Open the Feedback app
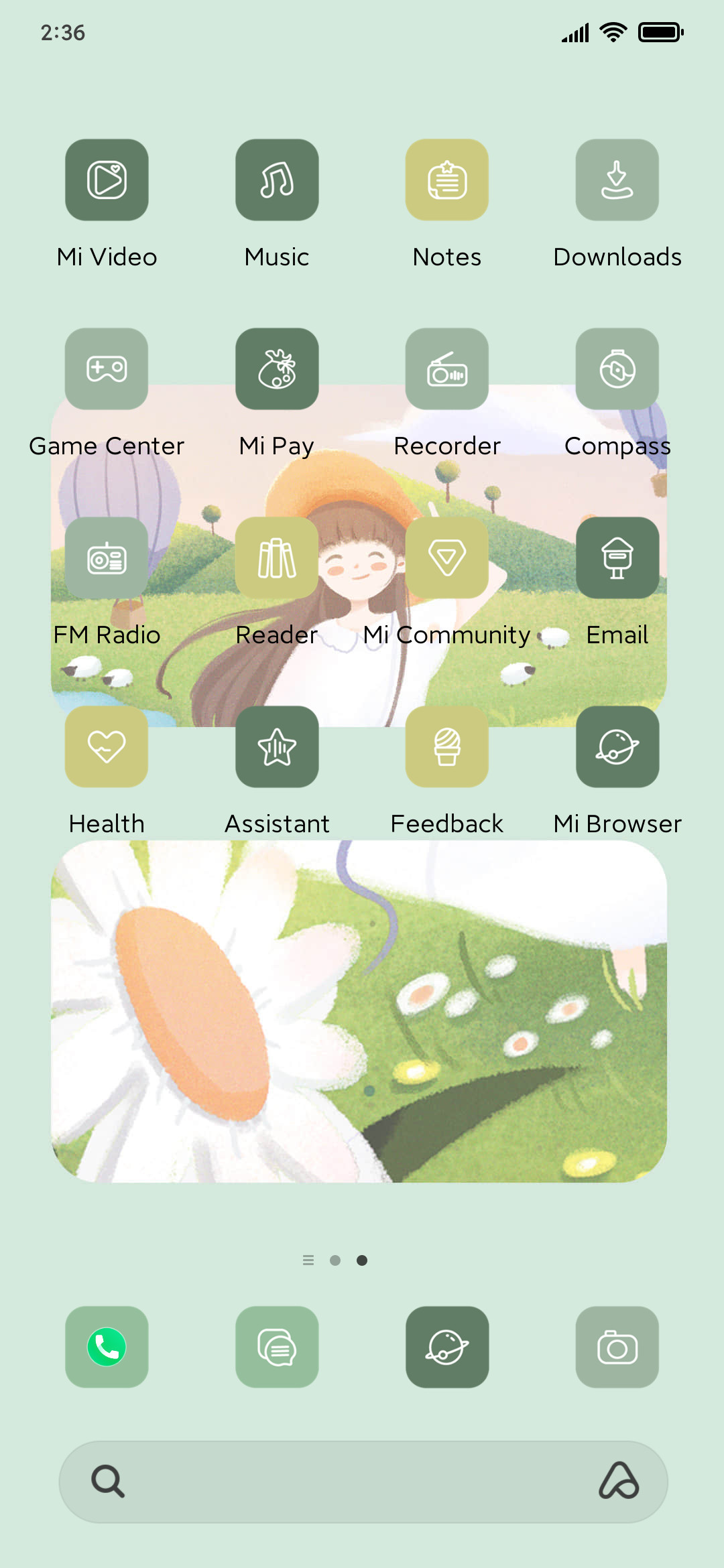The image size is (724, 1568). pyautogui.click(x=447, y=746)
